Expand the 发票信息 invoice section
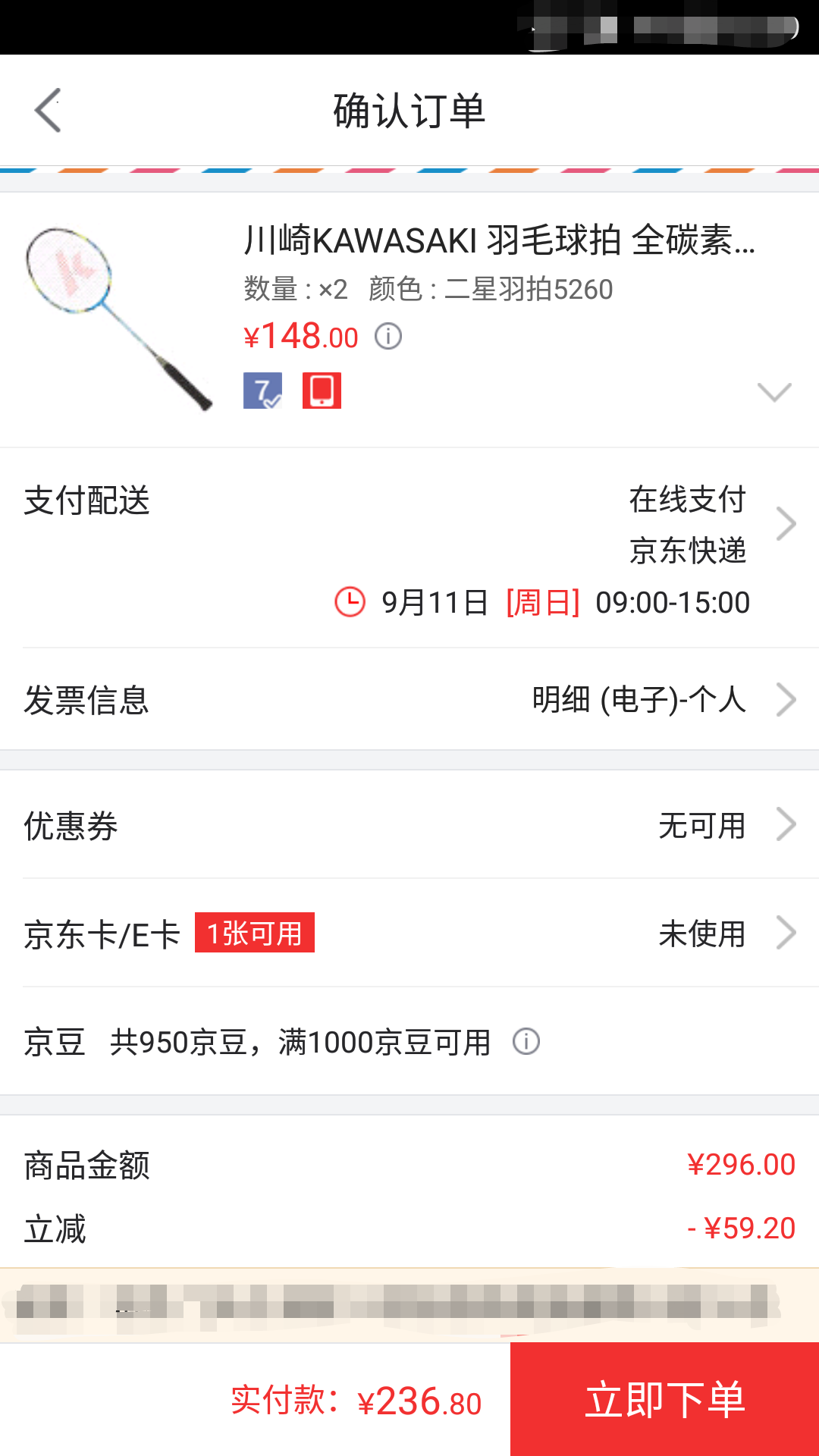 pos(409,701)
